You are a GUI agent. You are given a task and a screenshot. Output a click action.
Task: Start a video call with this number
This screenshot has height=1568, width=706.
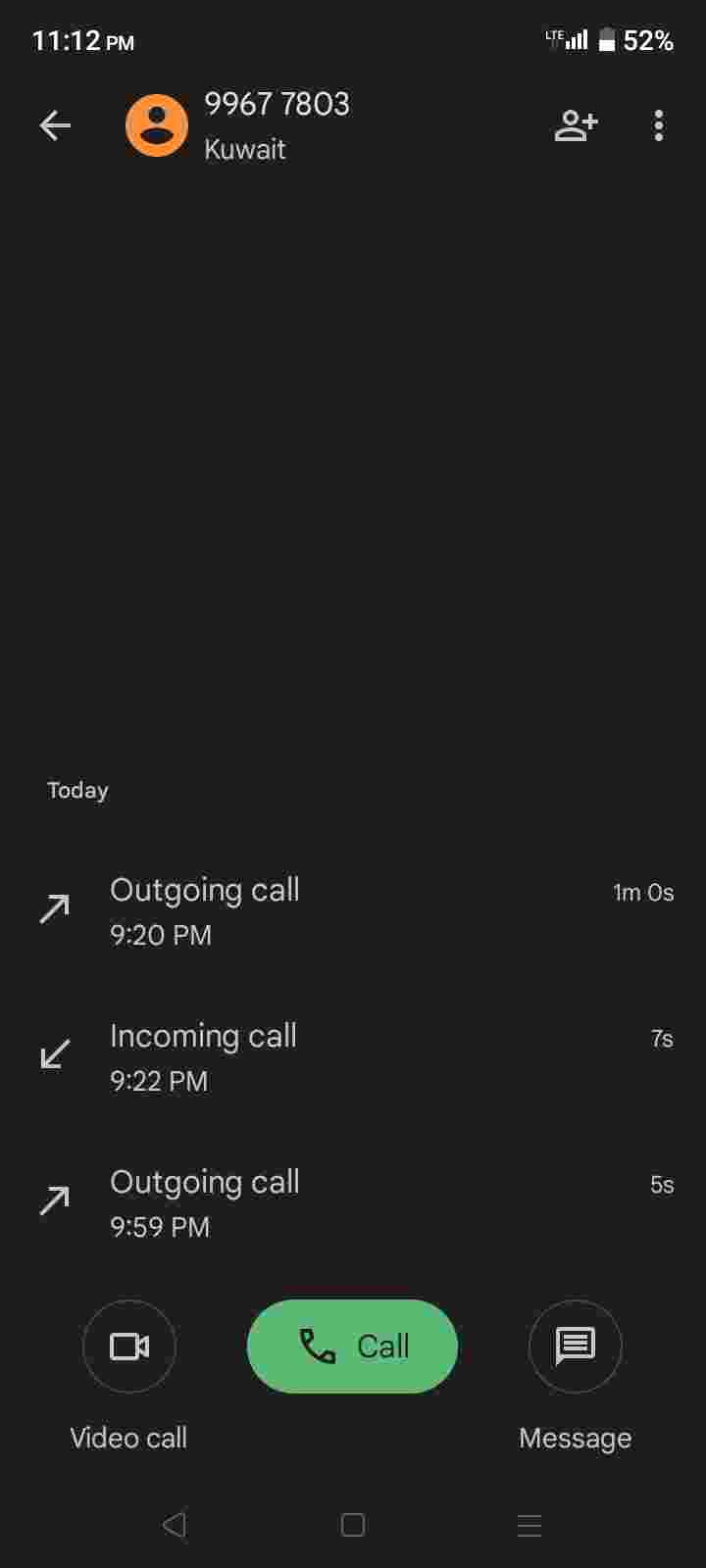pyautogui.click(x=129, y=1347)
